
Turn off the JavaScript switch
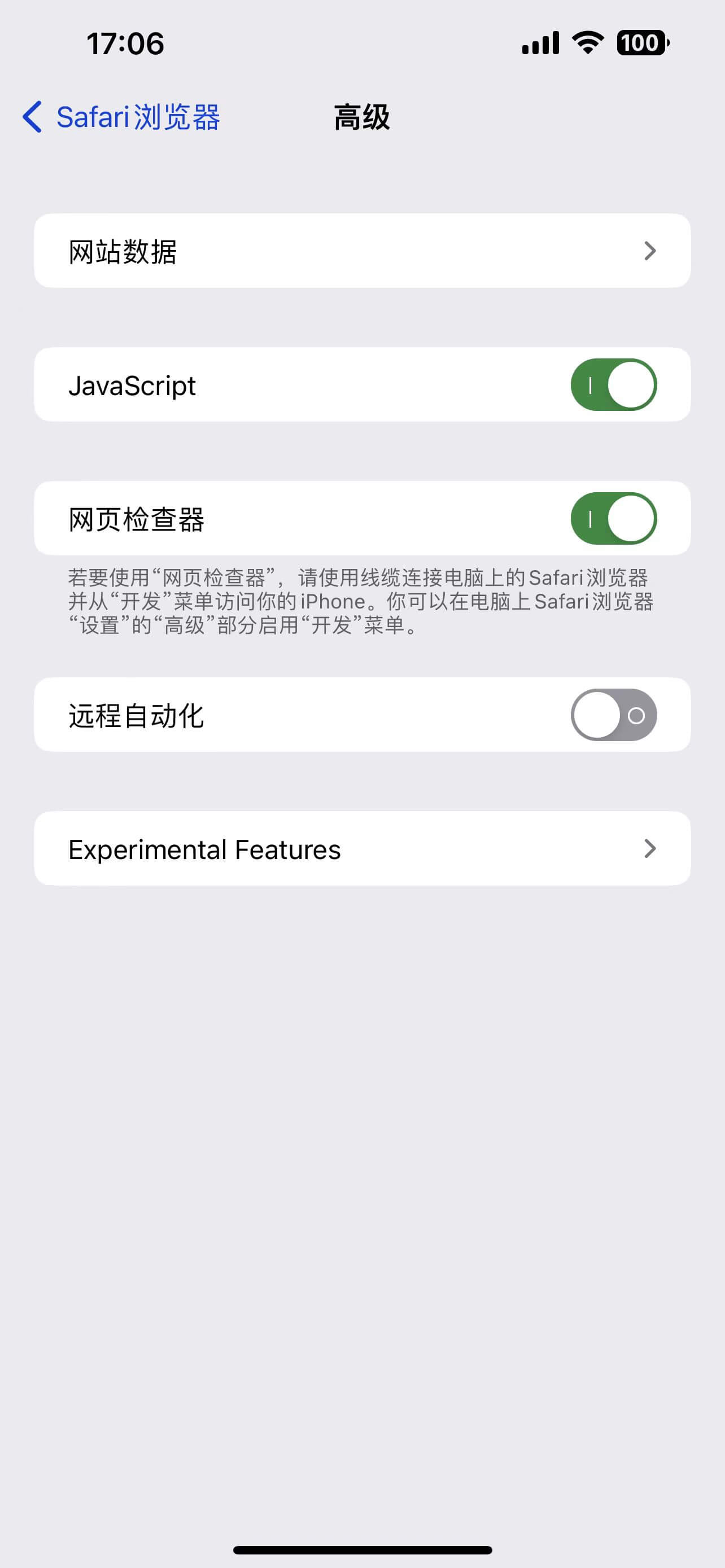pyautogui.click(x=613, y=385)
